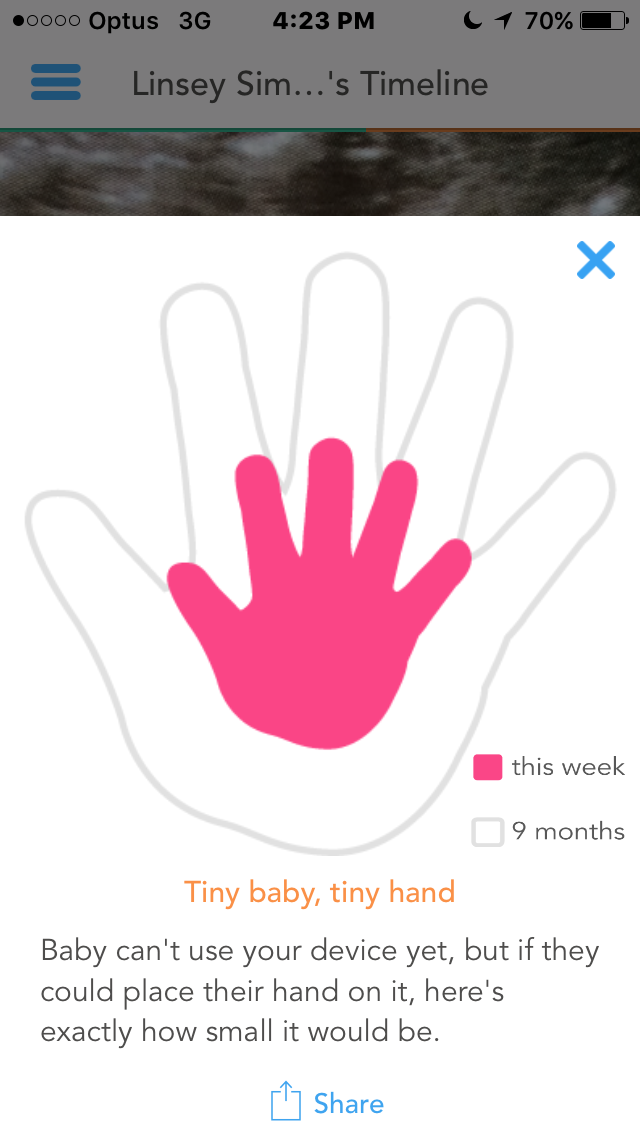This screenshot has width=640, height=1136.
Task: Close the tiny hand popup
Action: point(595,260)
